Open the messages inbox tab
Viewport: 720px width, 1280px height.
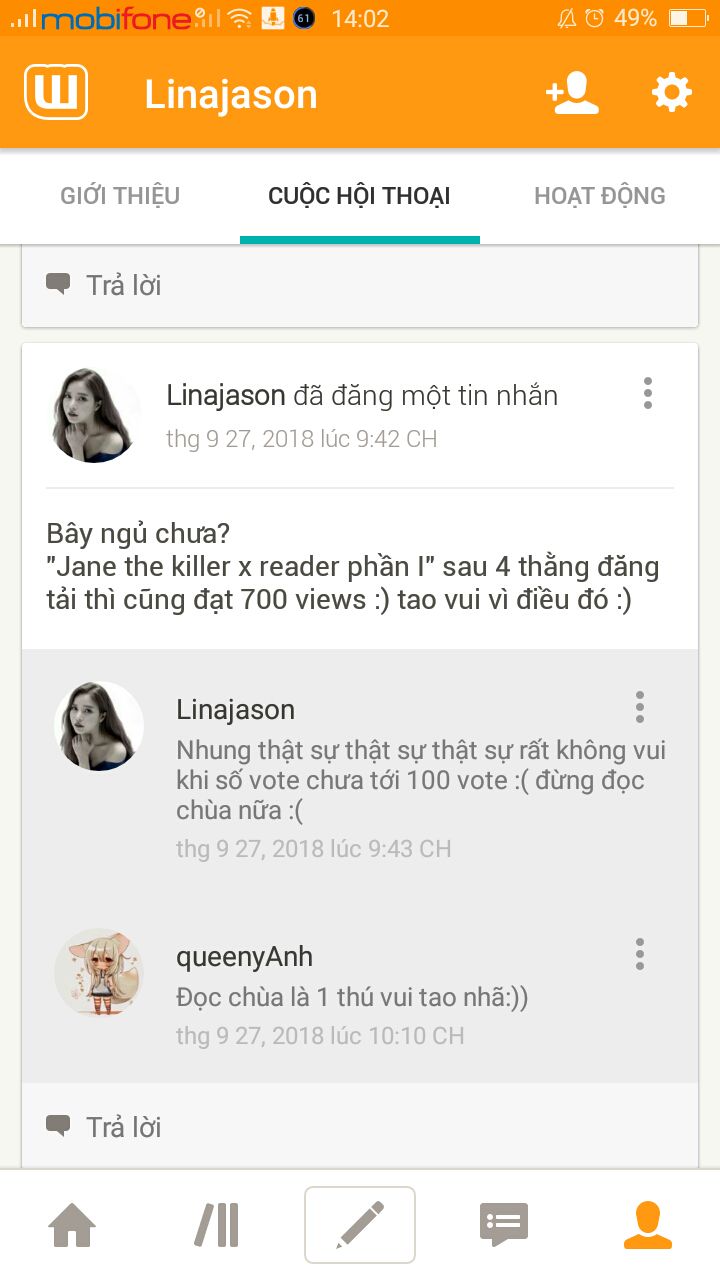tap(504, 1225)
